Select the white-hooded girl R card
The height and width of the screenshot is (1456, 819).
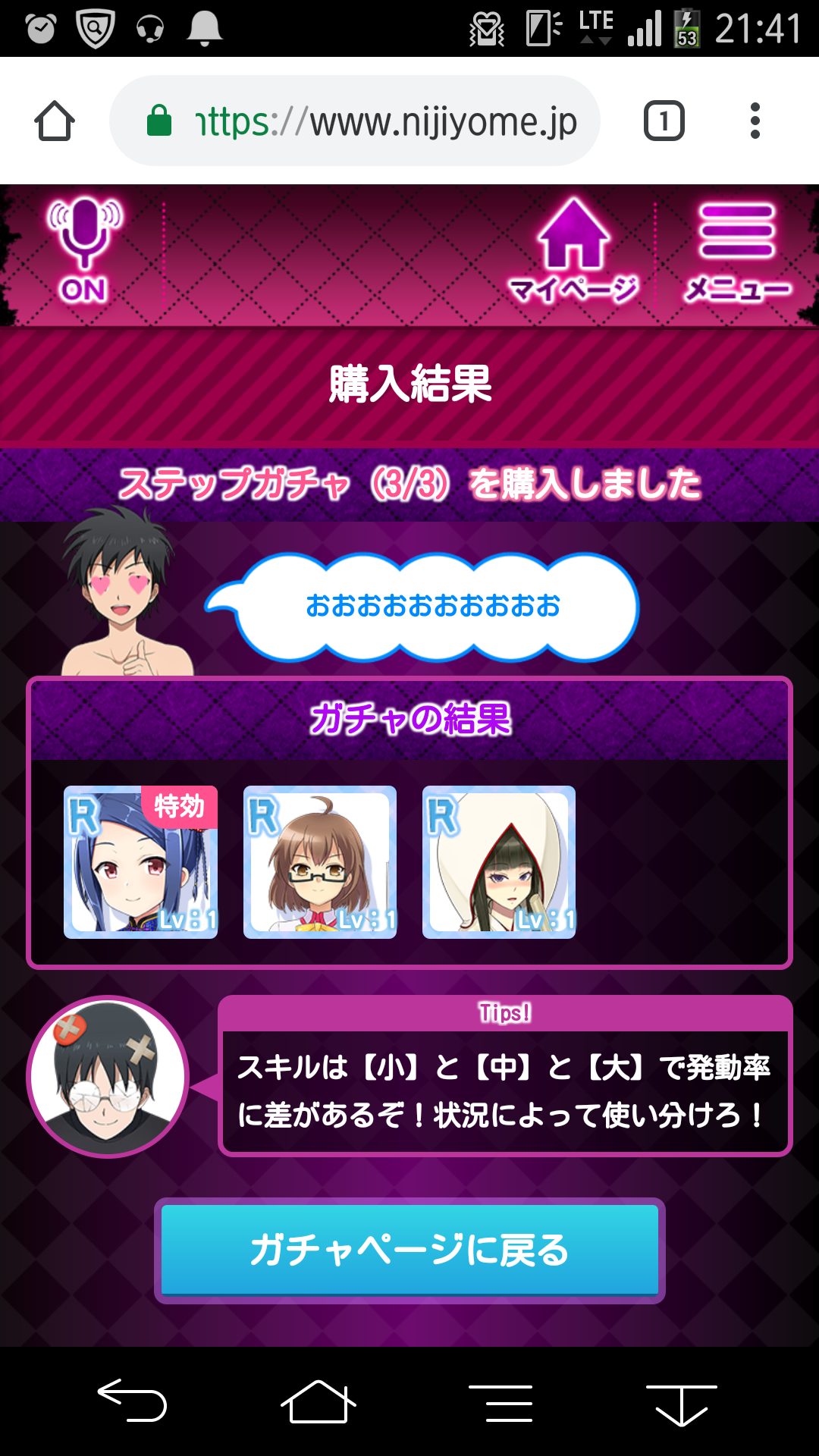[x=499, y=862]
